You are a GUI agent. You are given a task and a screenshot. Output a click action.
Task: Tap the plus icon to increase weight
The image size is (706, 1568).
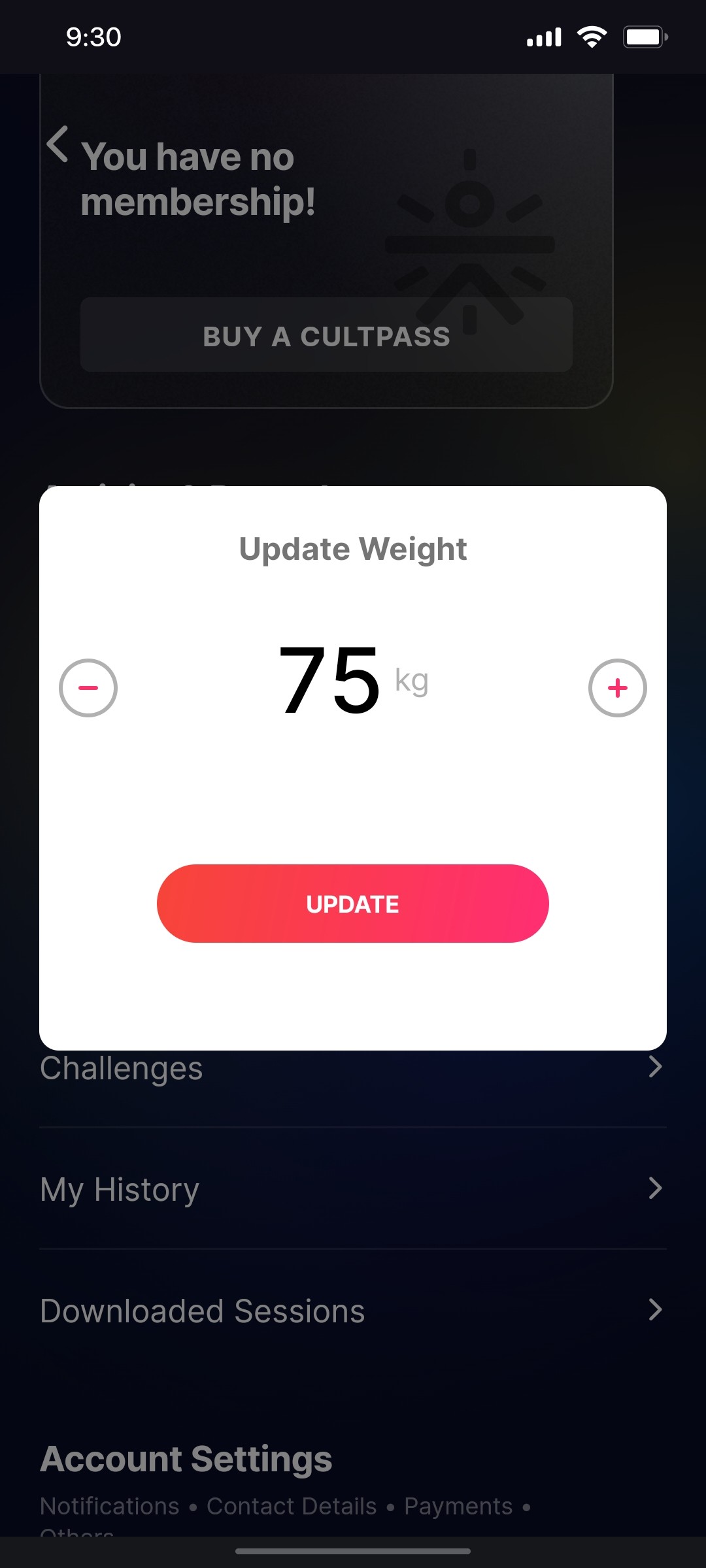pyautogui.click(x=618, y=688)
